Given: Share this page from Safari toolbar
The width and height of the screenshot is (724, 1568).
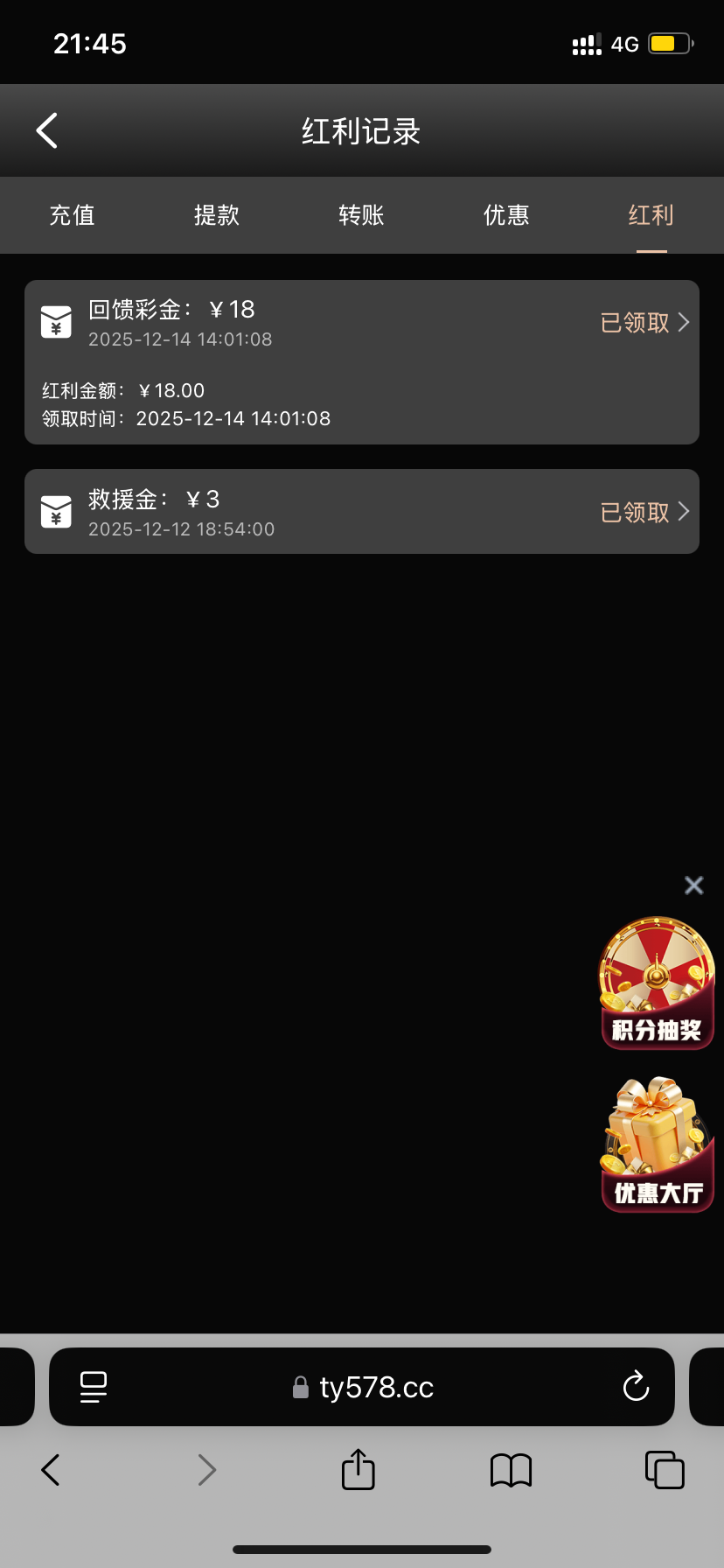Looking at the screenshot, I should [x=358, y=1469].
